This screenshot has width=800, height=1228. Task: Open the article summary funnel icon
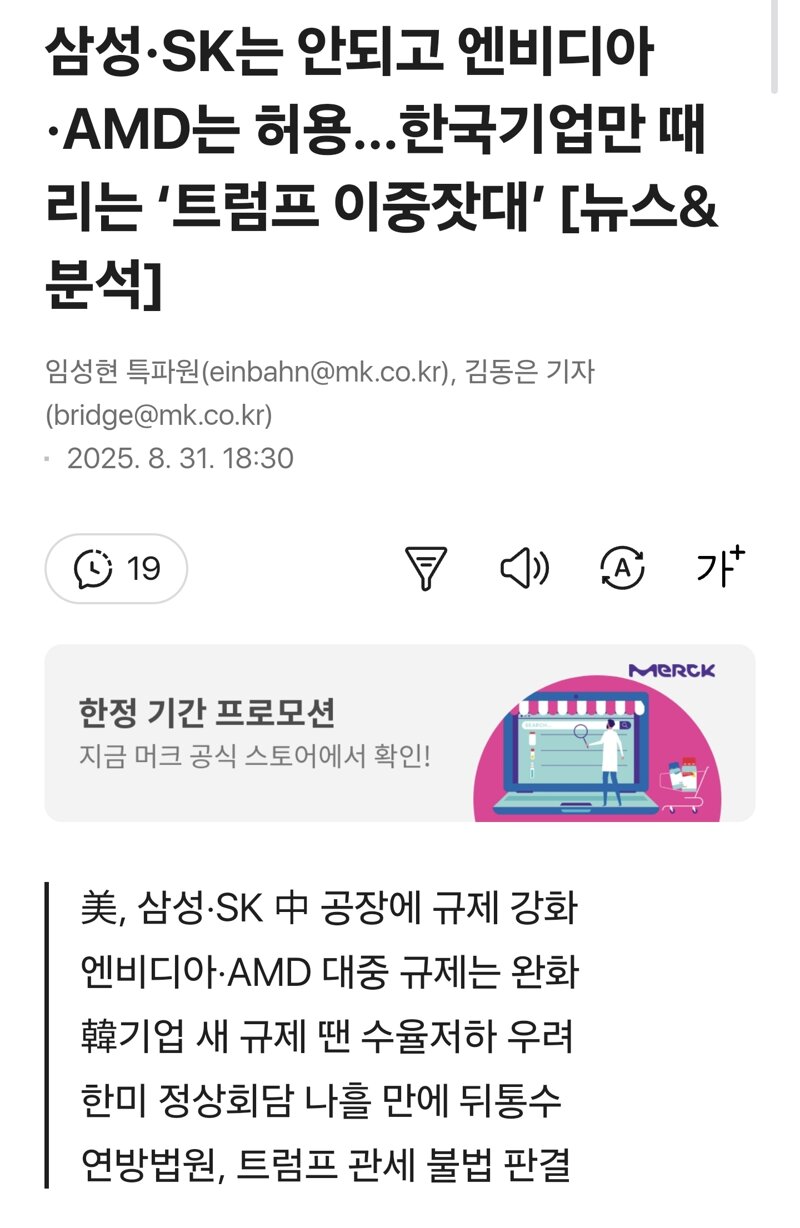coord(425,569)
